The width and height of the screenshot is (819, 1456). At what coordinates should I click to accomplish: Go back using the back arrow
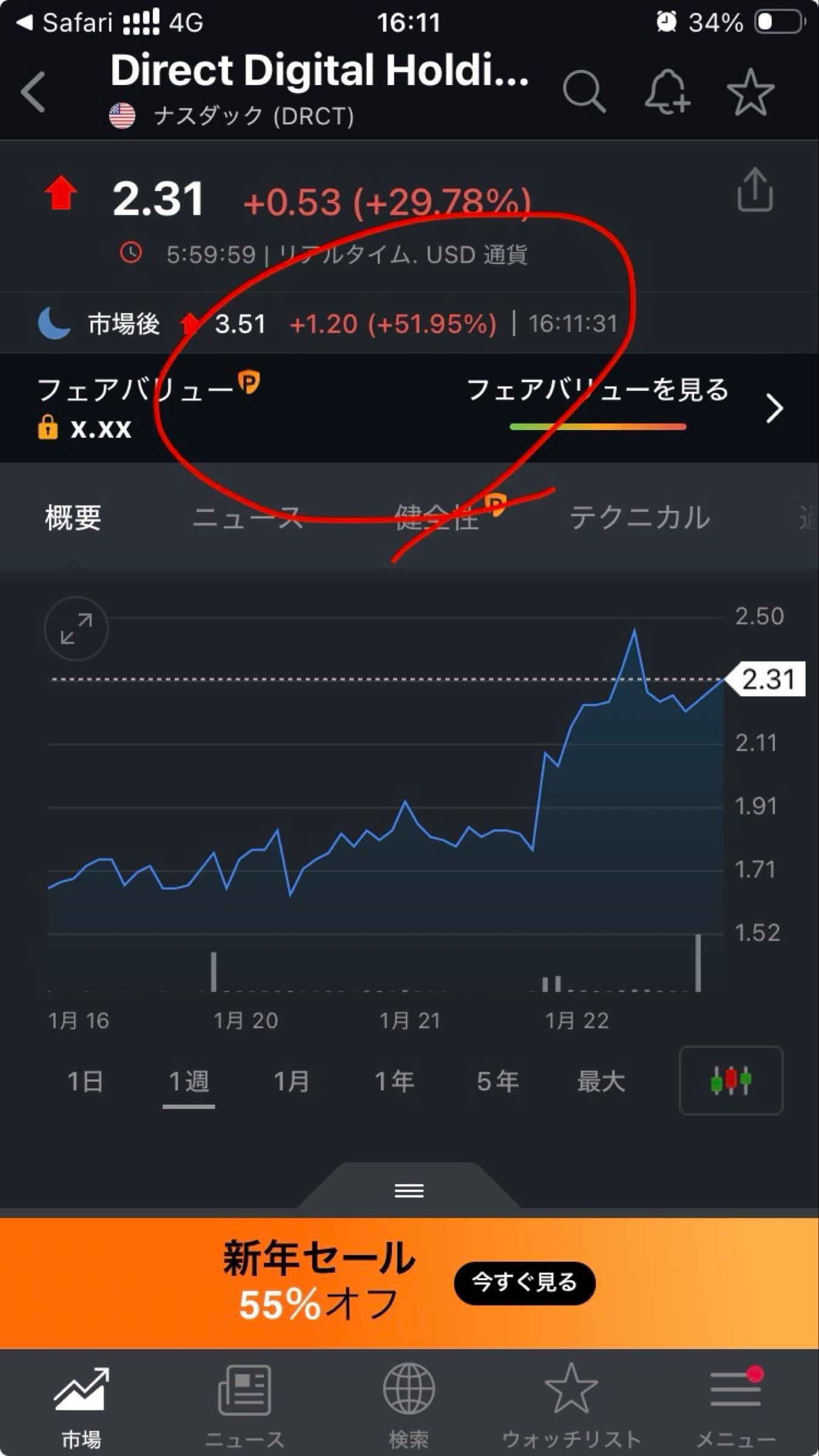(x=33, y=91)
